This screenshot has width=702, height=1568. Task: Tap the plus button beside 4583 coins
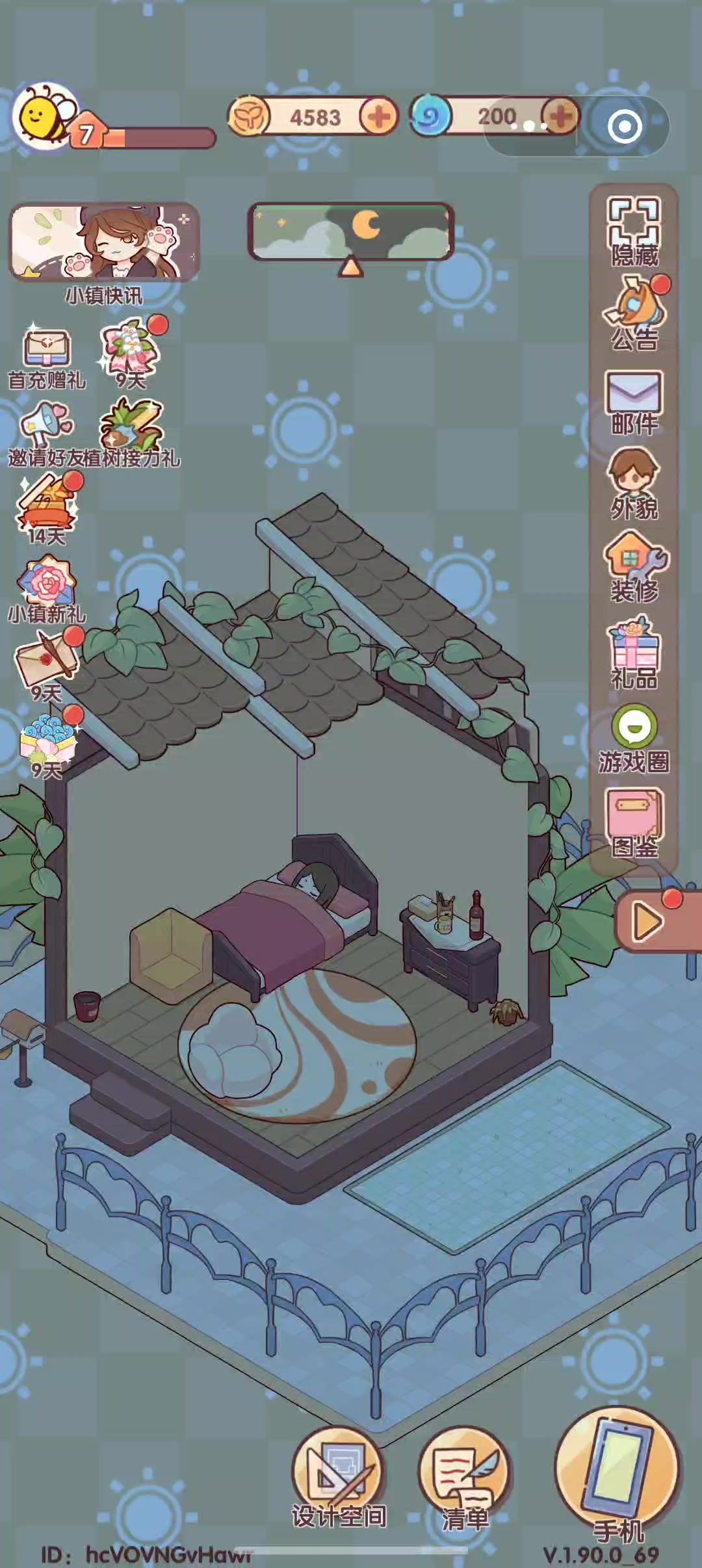[379, 117]
